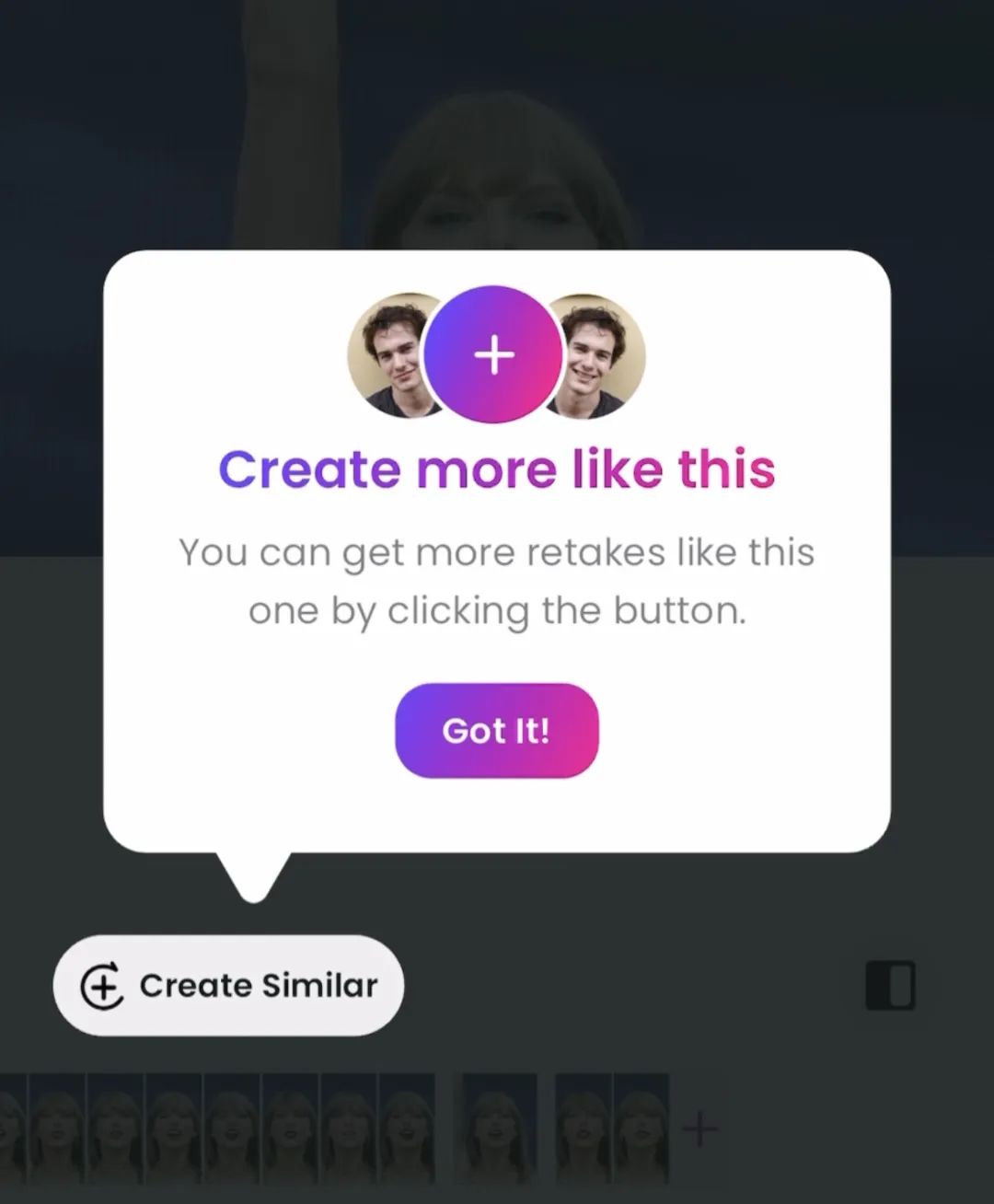Toggle the split compare view icon
Screen dimensions: 994x1204
point(890,986)
